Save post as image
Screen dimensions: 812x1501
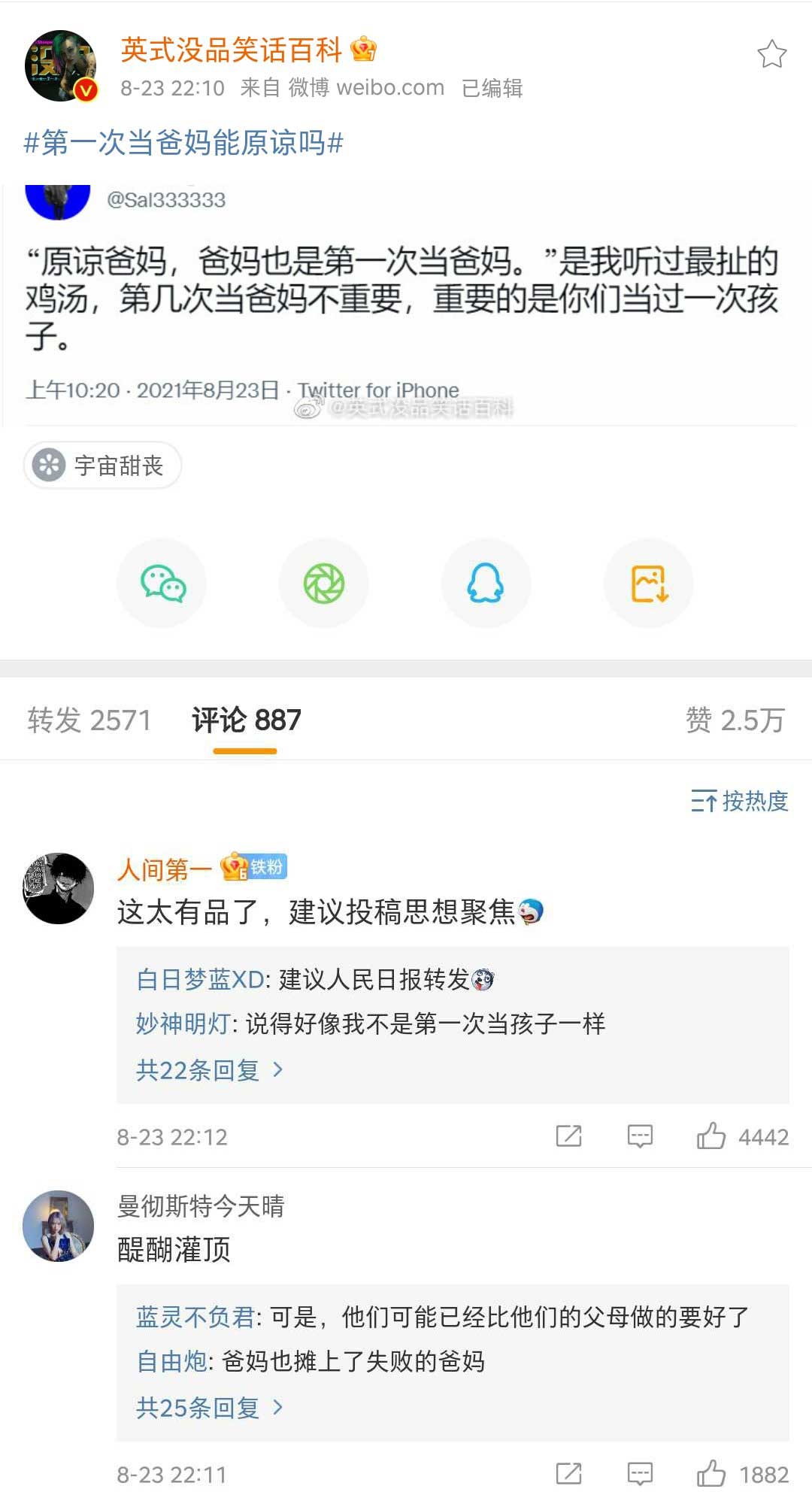[649, 584]
